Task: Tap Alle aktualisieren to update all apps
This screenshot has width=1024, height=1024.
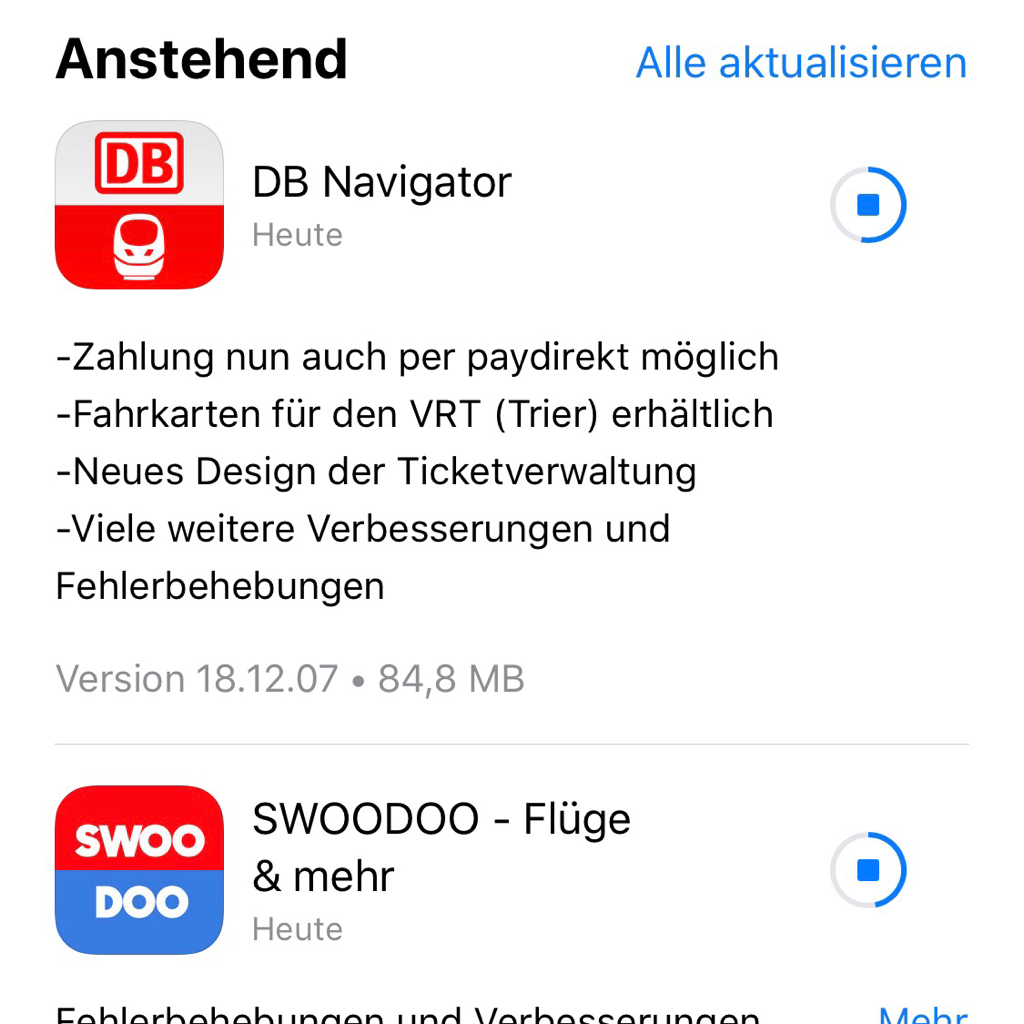Action: (x=801, y=63)
